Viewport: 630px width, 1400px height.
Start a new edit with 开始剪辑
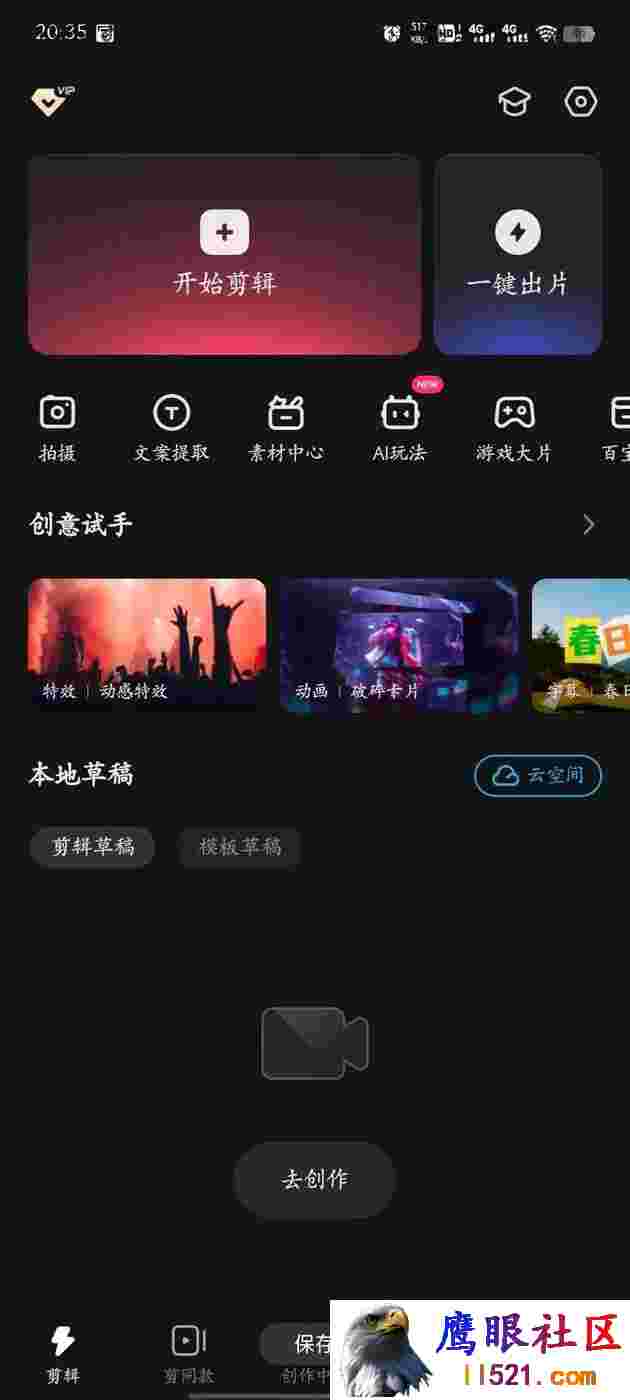[x=225, y=255]
